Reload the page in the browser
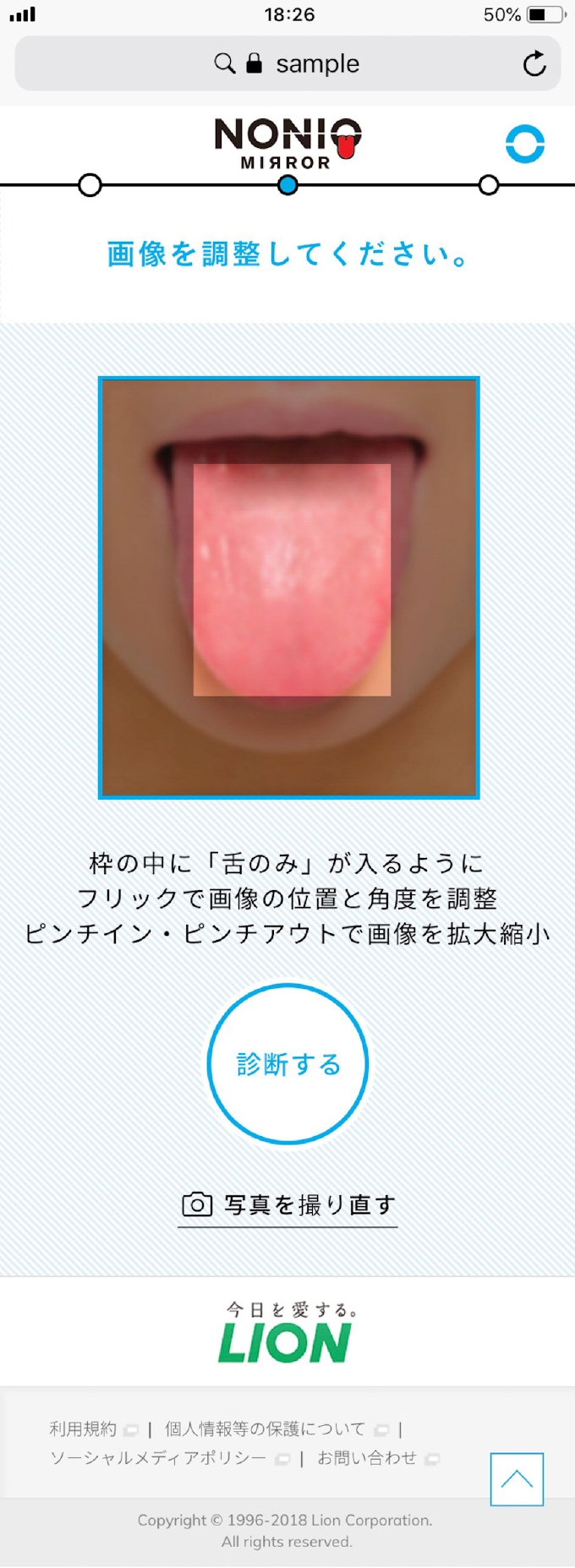Image resolution: width=575 pixels, height=1568 pixels. pos(534,63)
